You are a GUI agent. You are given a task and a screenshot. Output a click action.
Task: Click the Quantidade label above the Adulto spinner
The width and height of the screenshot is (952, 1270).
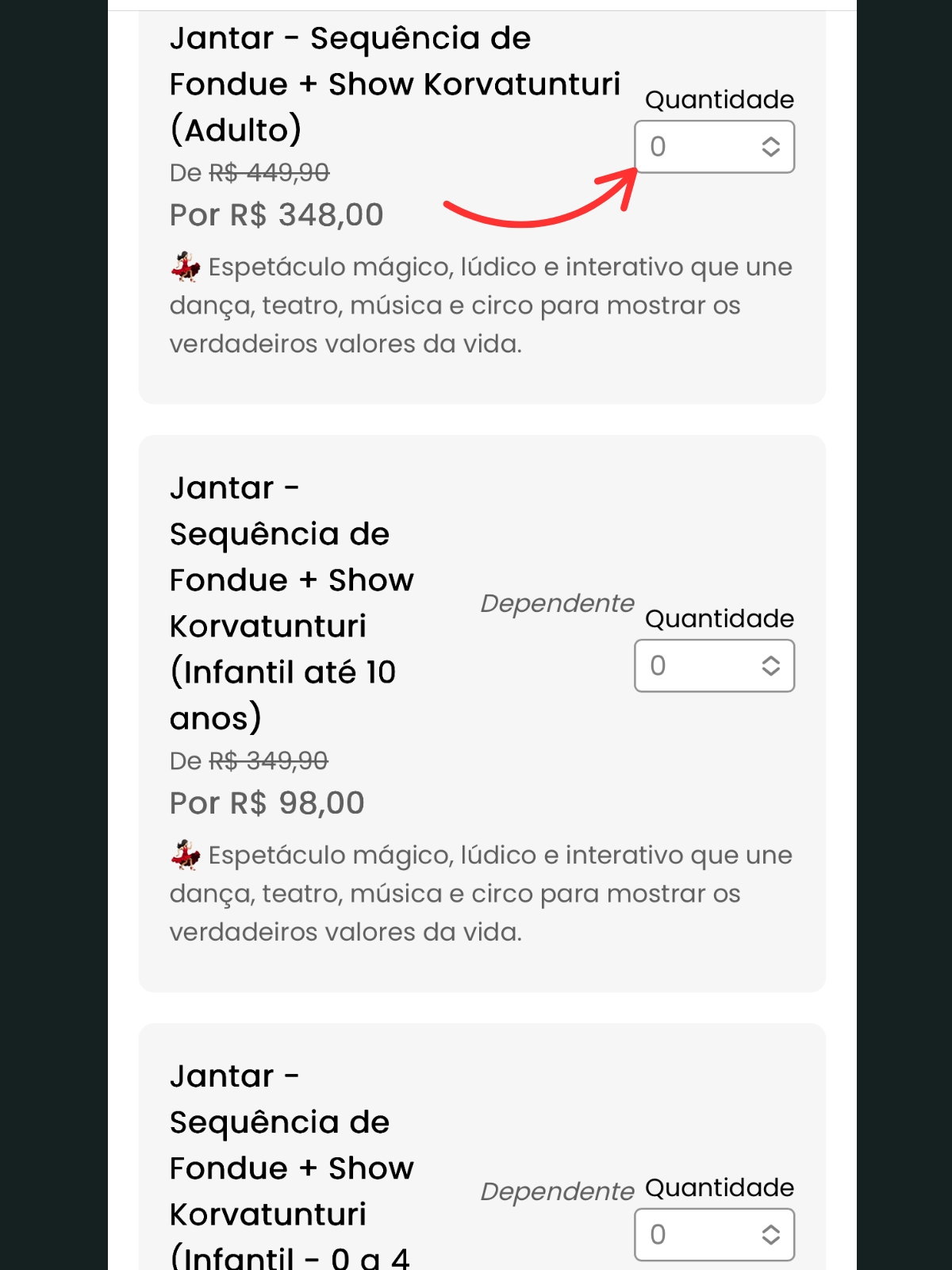click(x=719, y=99)
